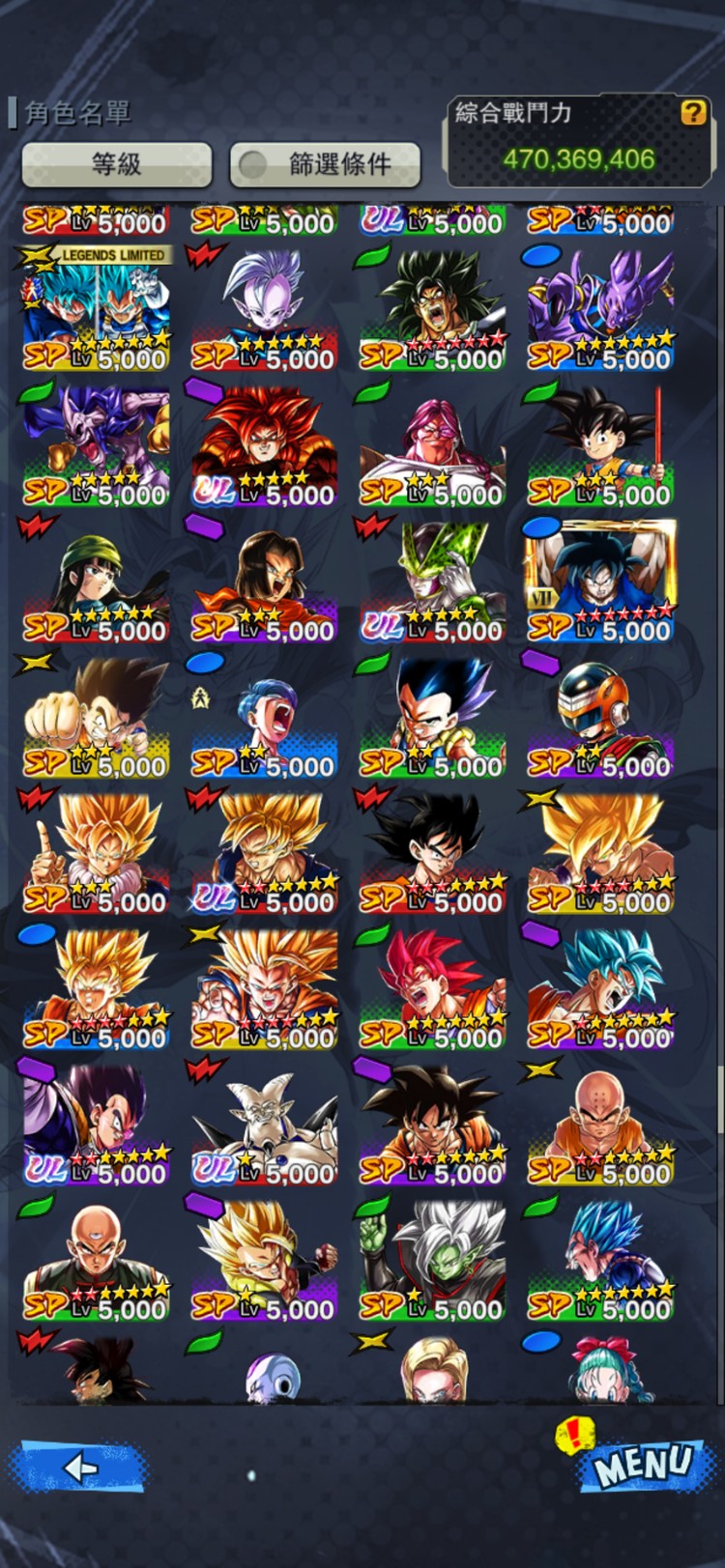Open the green-skinned Zamasu character card
Image resolution: width=725 pixels, height=1568 pixels.
click(x=432, y=1260)
